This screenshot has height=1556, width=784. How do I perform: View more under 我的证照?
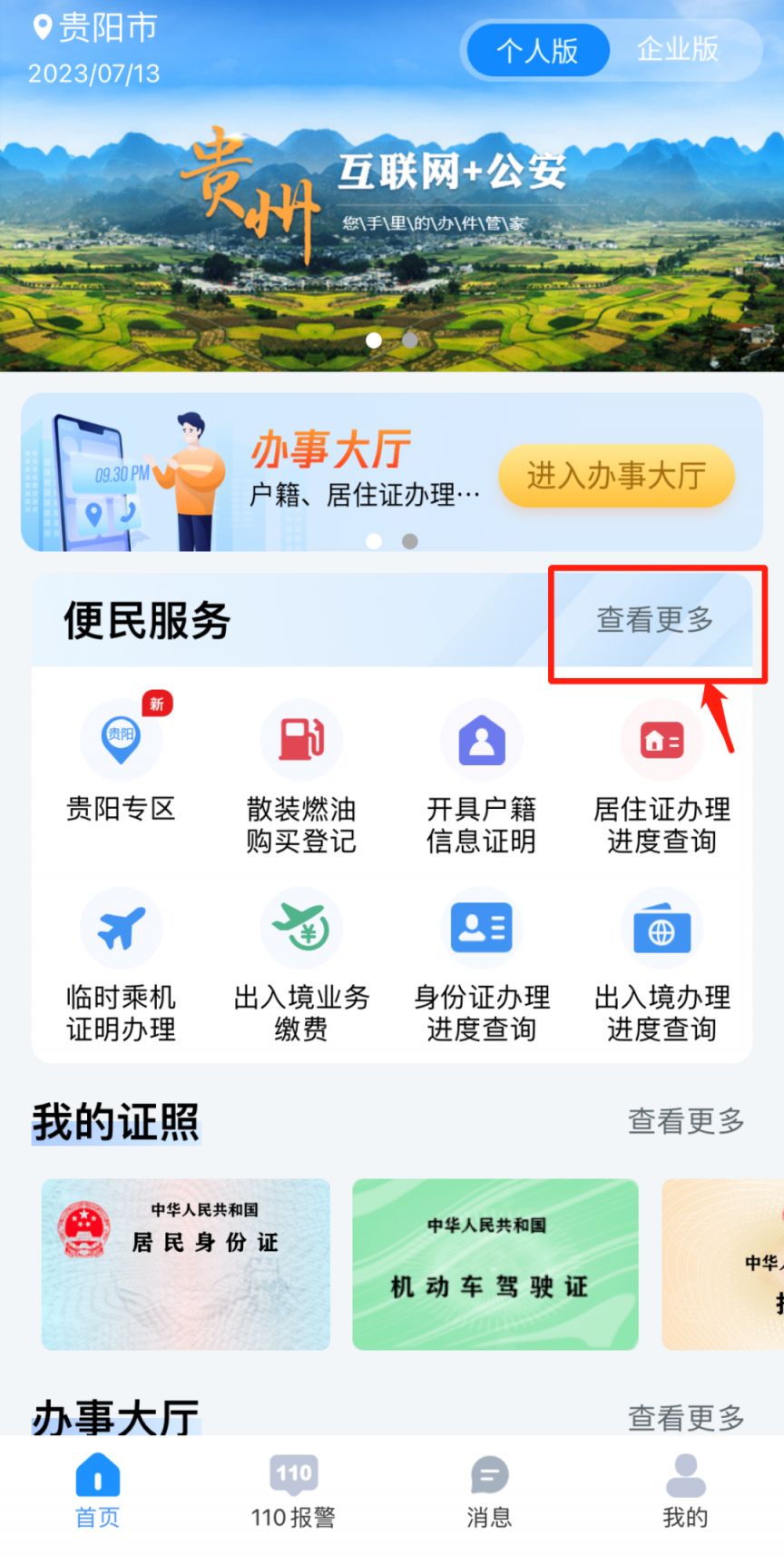686,1122
